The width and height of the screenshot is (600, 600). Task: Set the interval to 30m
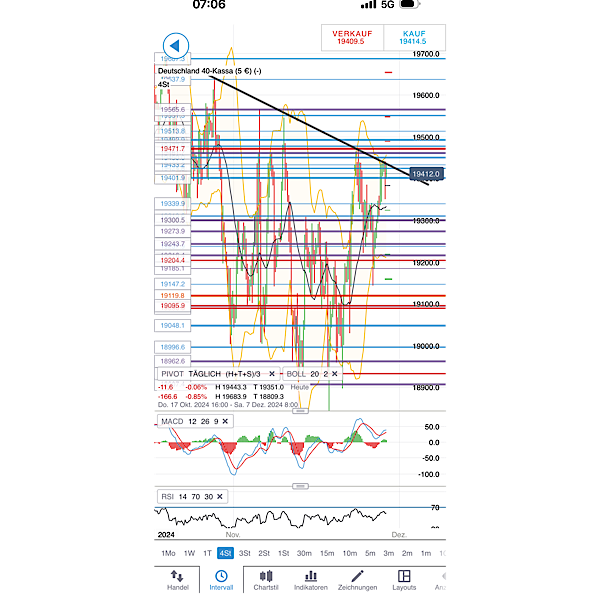304,553
